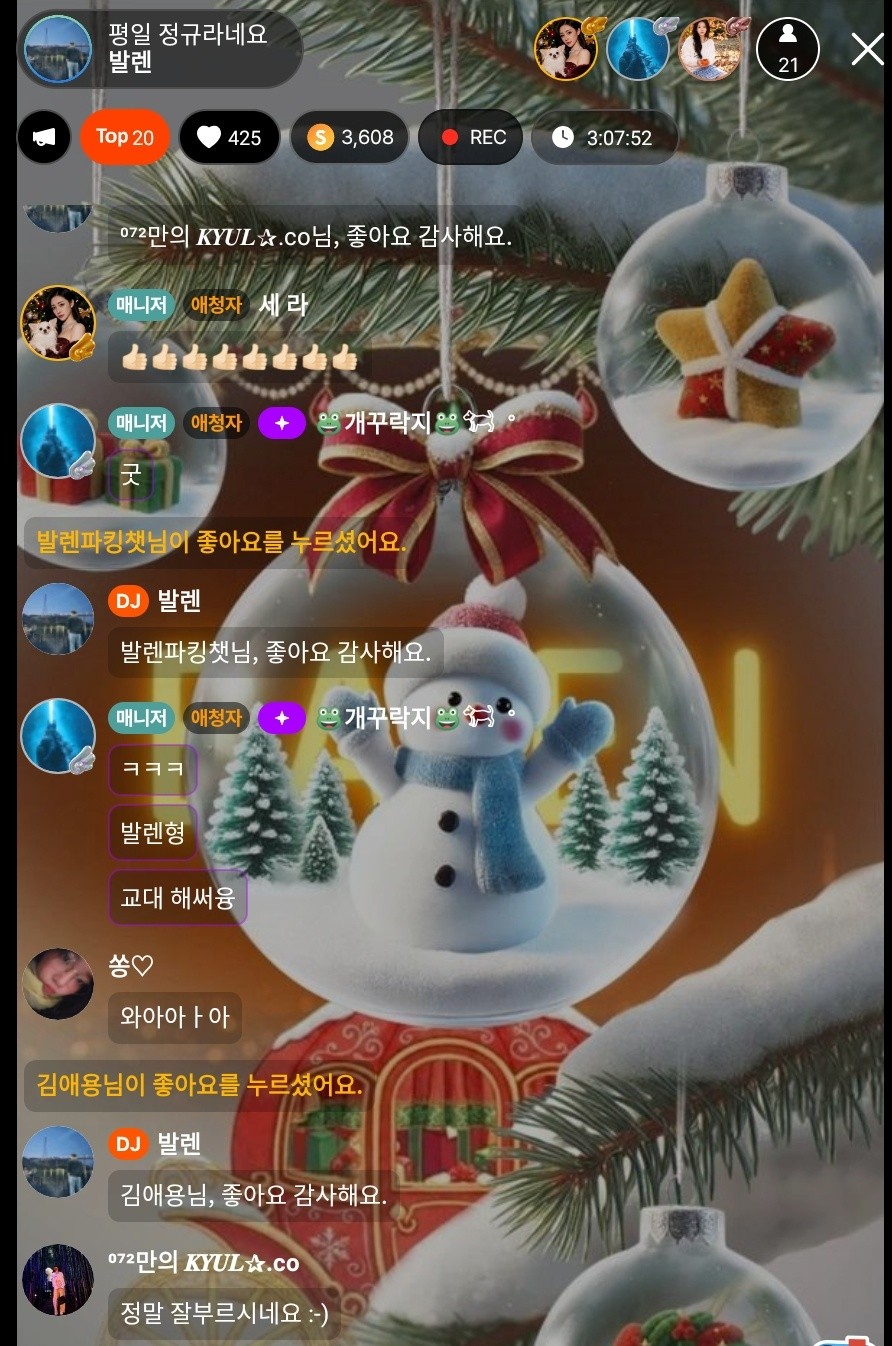Tap the heart likes button

[229, 137]
